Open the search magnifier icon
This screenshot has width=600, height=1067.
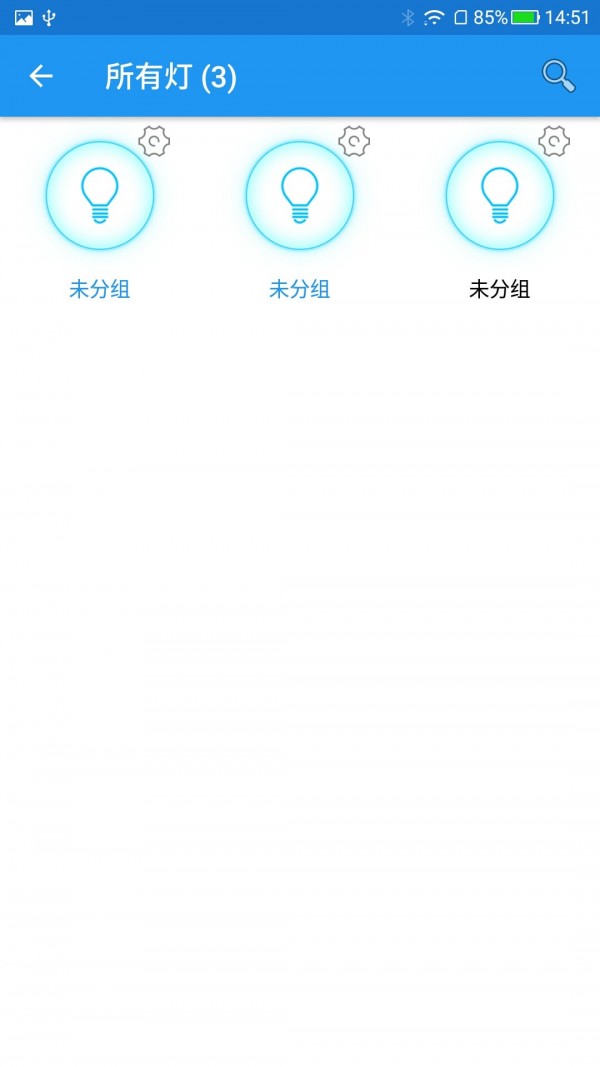(558, 76)
